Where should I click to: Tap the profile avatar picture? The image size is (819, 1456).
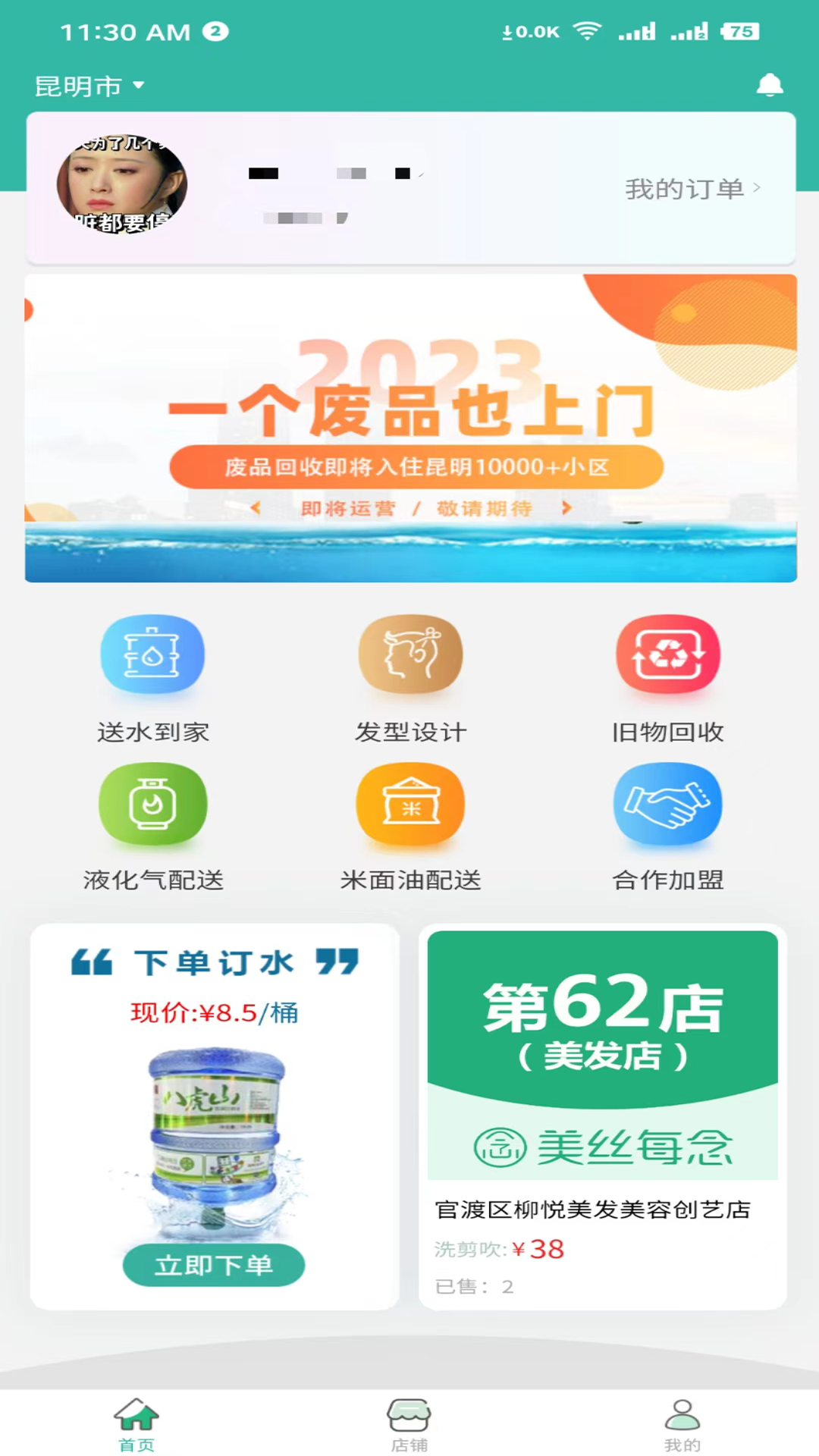click(x=121, y=185)
